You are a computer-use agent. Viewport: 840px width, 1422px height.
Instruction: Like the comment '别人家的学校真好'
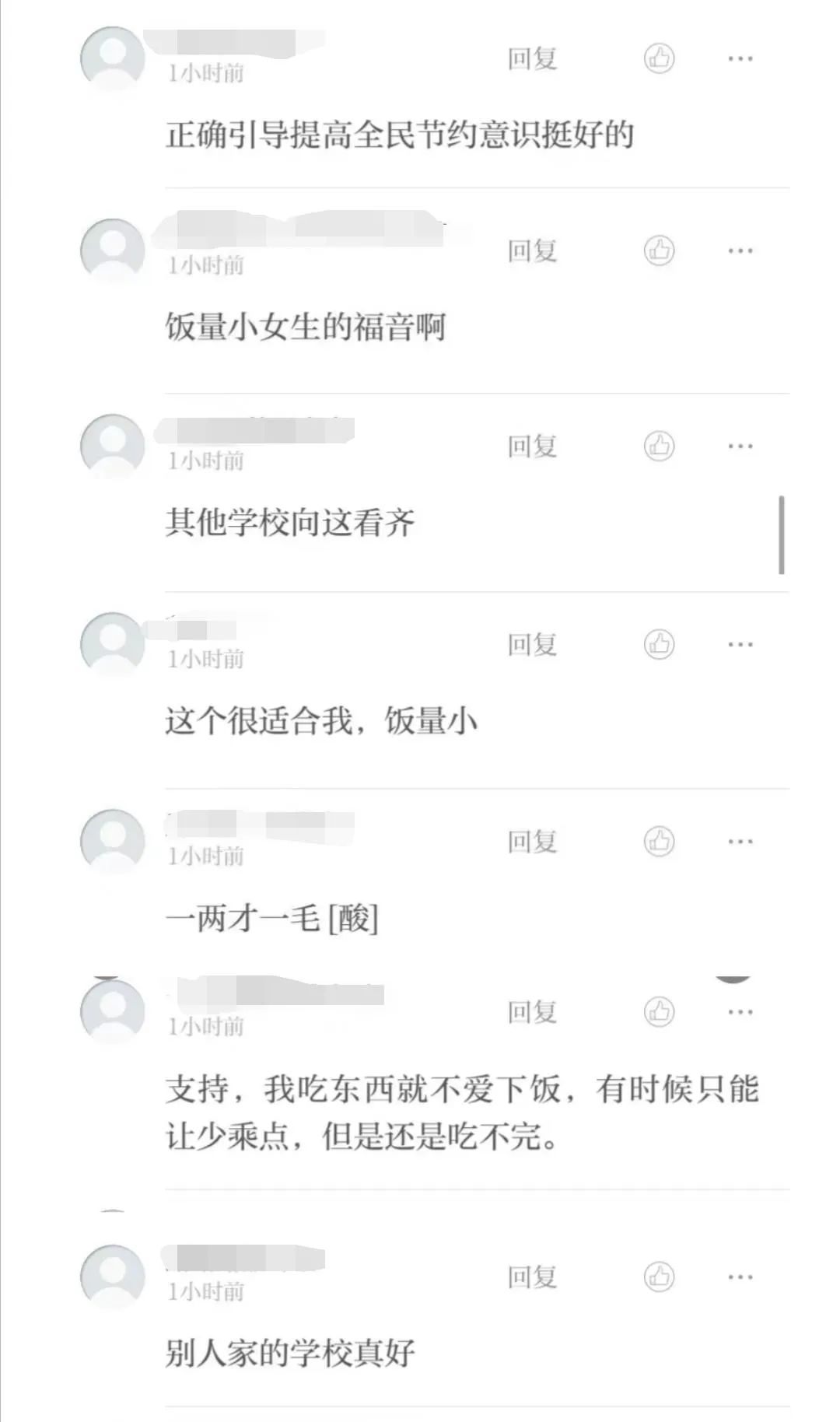point(659,1277)
